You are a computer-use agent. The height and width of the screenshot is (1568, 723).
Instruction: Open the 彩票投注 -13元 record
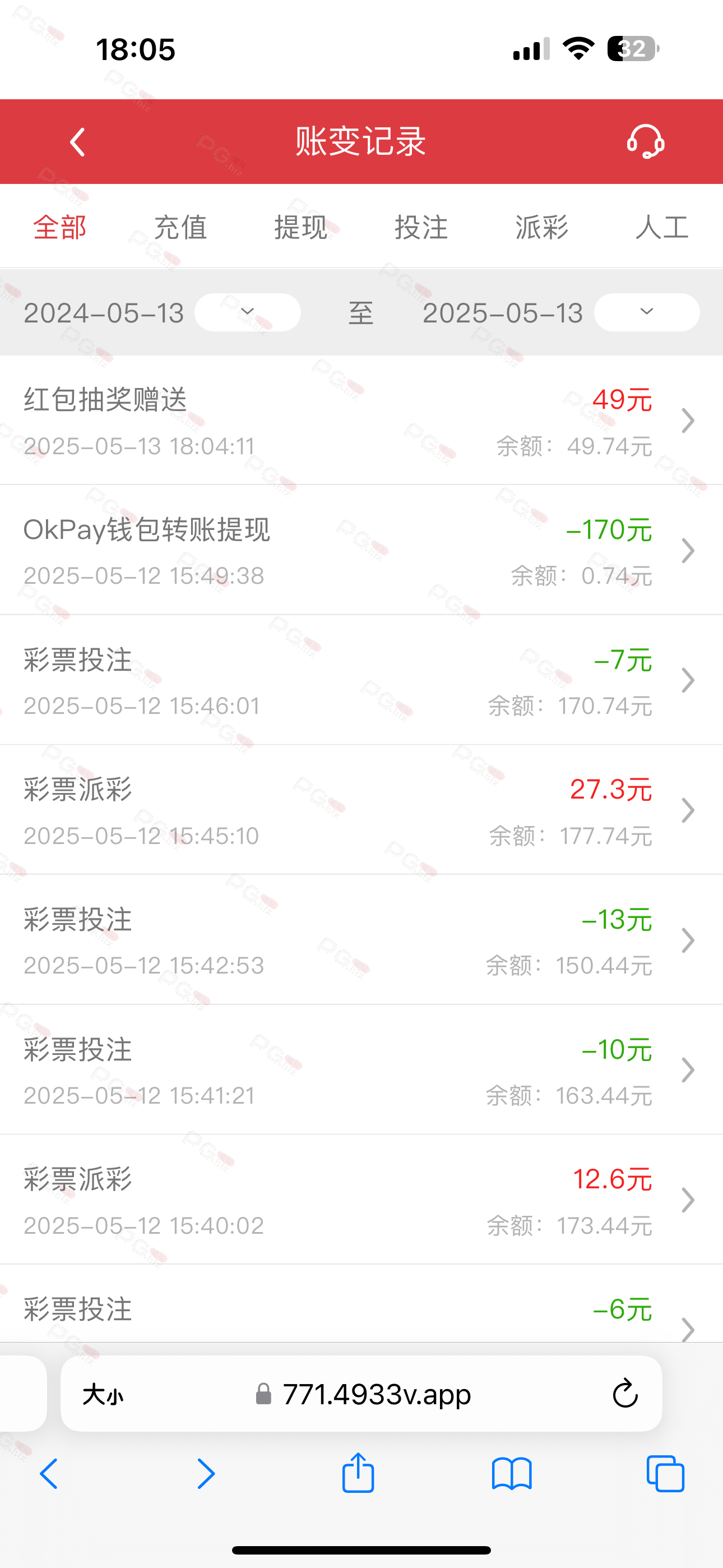pos(361,940)
